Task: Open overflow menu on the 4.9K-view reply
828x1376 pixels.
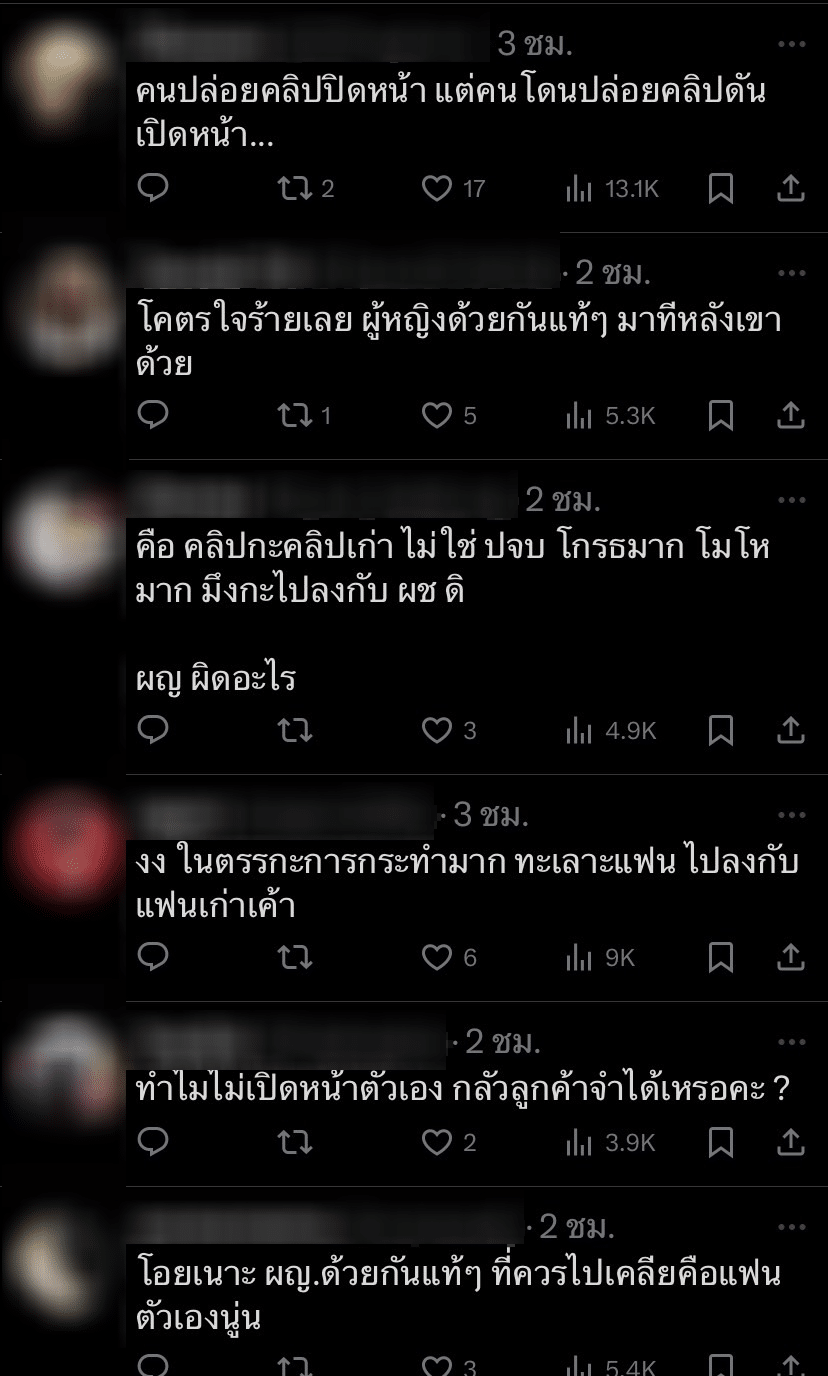Action: [x=791, y=500]
